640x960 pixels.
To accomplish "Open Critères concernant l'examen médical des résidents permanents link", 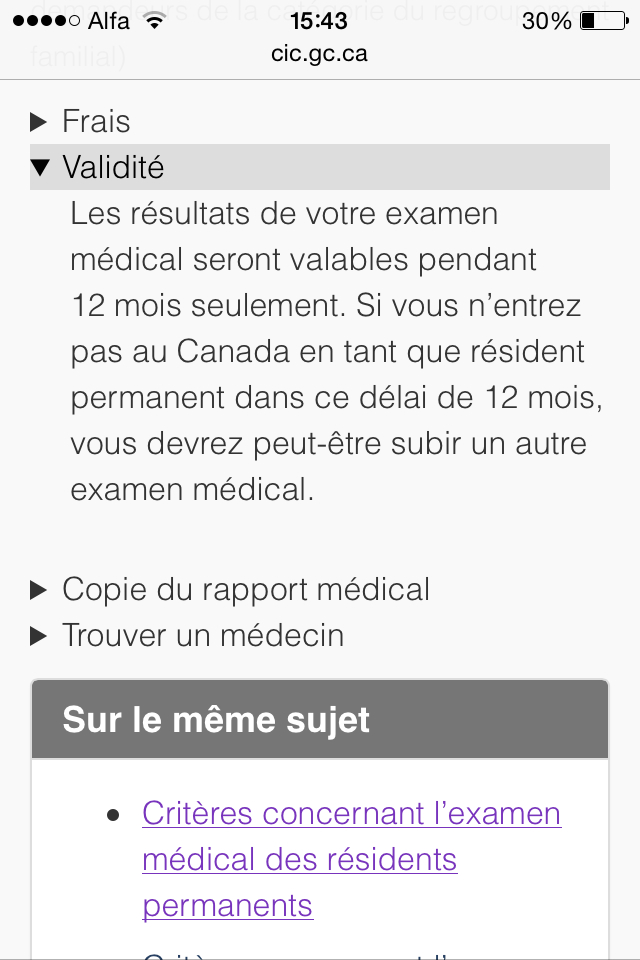I will (350, 859).
